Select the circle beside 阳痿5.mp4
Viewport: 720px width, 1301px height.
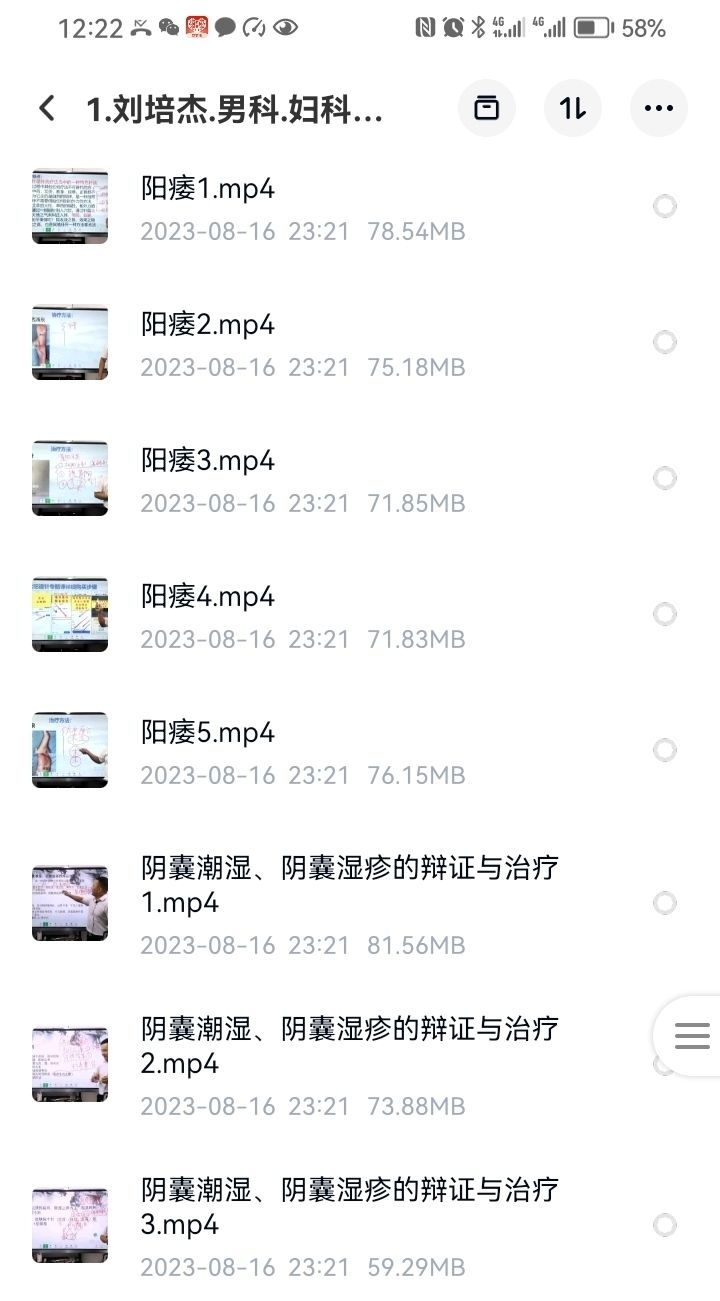(664, 750)
